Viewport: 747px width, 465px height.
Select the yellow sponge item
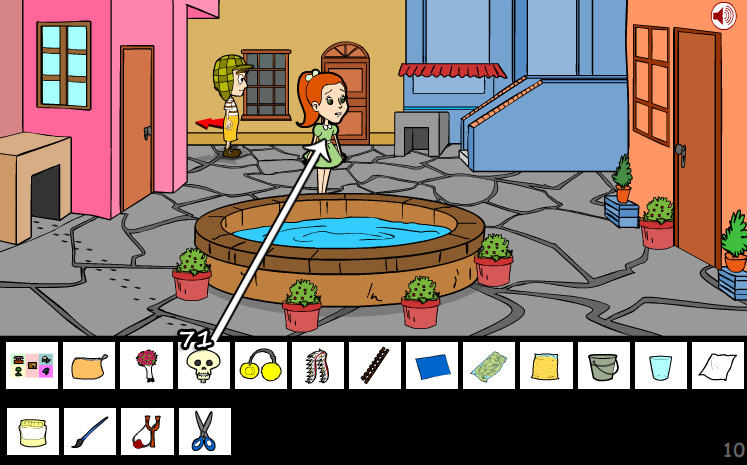[x=546, y=366]
